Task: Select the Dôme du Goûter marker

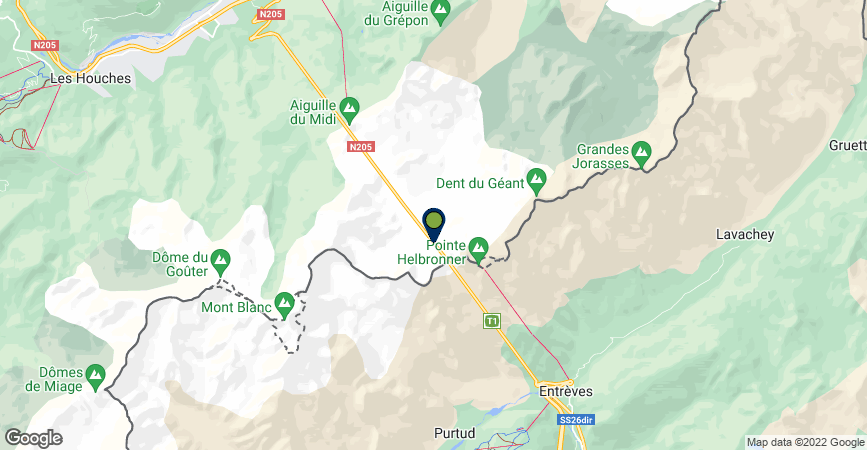Action: coord(221,260)
